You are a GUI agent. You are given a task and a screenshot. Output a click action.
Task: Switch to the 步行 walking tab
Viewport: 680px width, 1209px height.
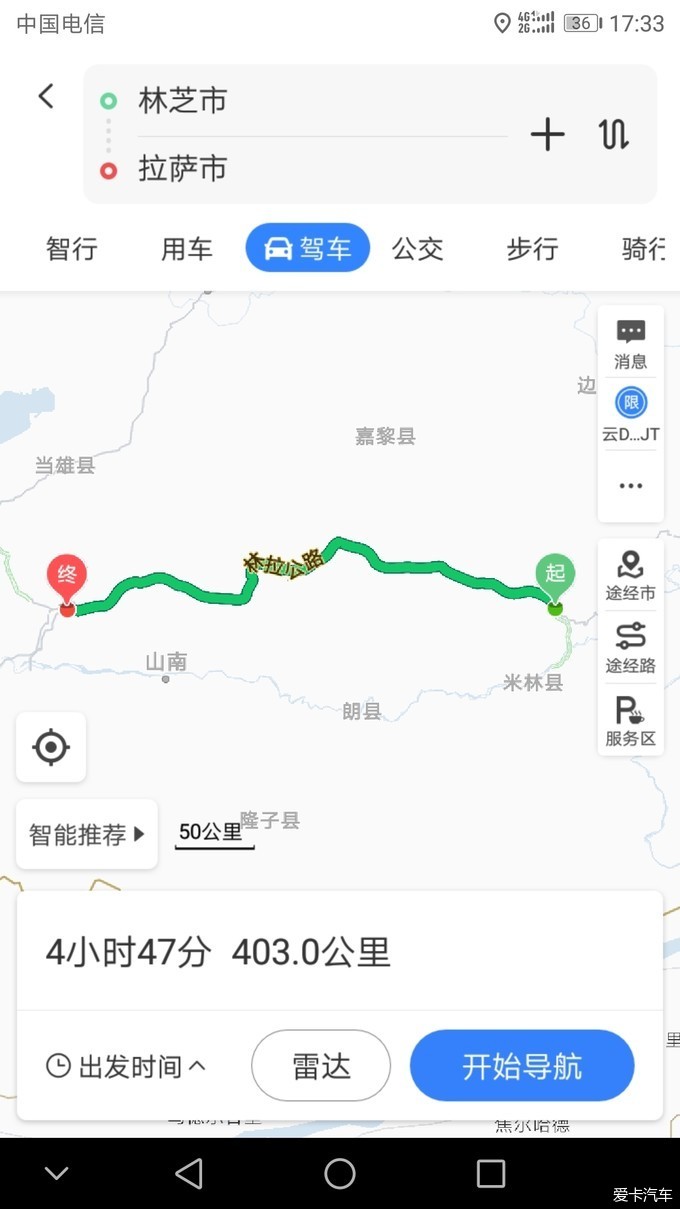click(531, 248)
